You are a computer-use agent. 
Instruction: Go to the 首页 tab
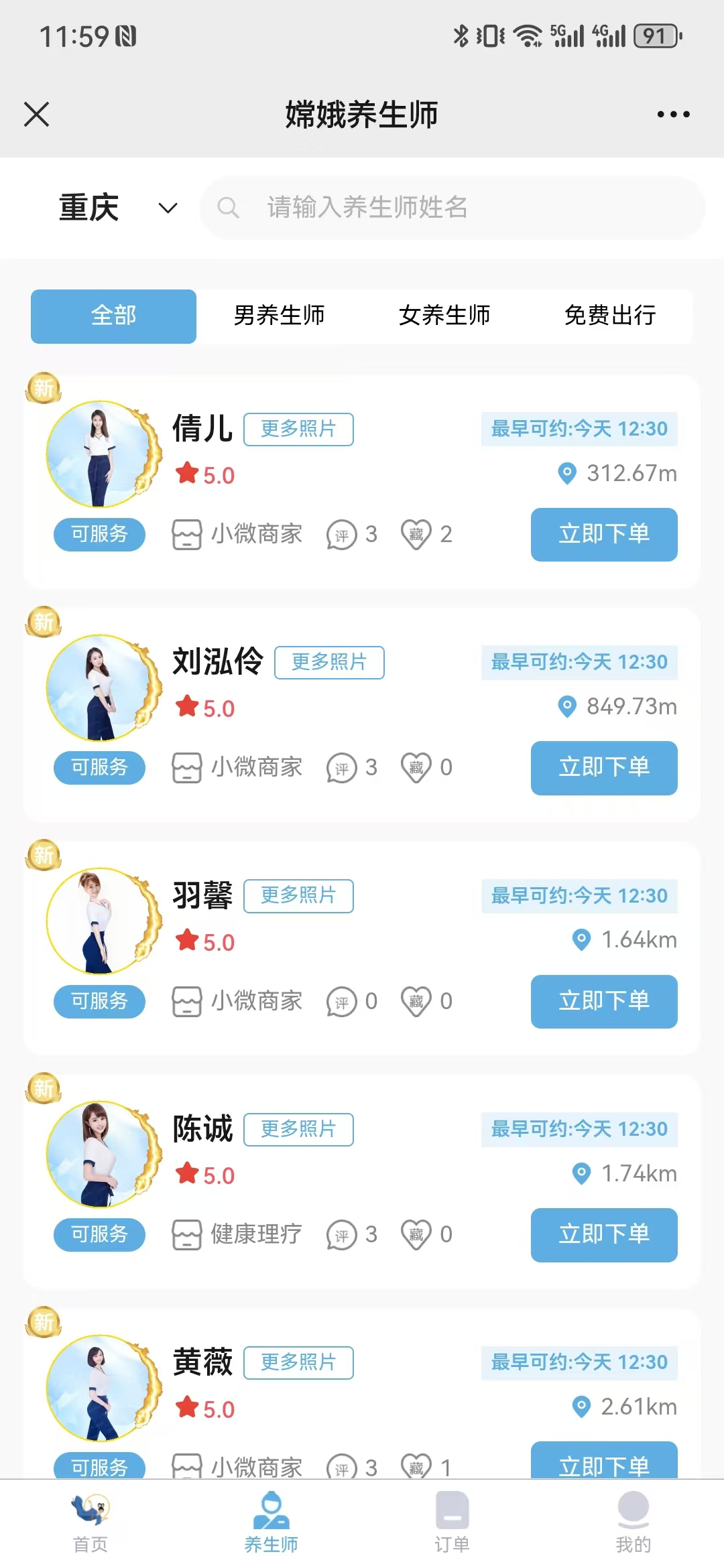pyautogui.click(x=90, y=1522)
